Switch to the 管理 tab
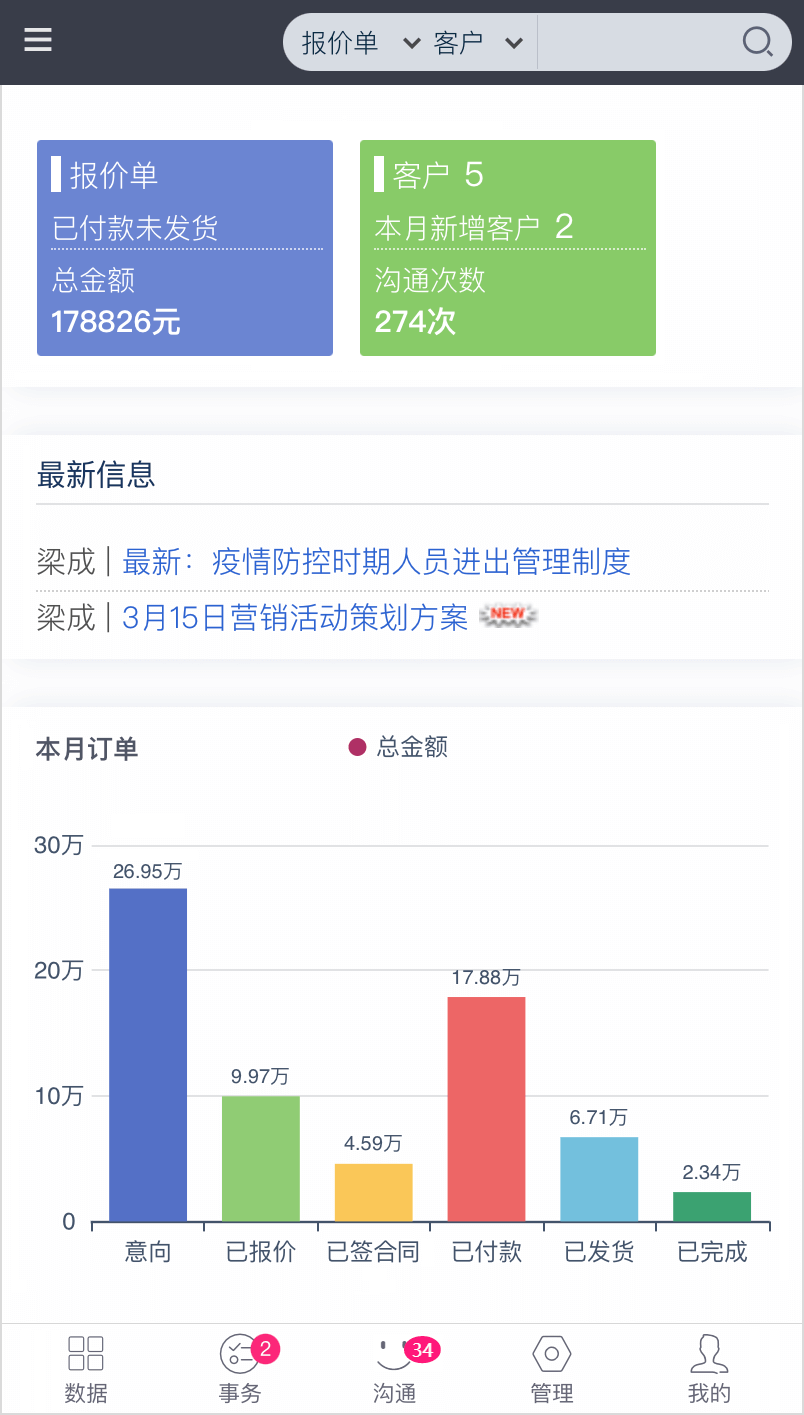The height and width of the screenshot is (1415, 804). click(x=551, y=1368)
